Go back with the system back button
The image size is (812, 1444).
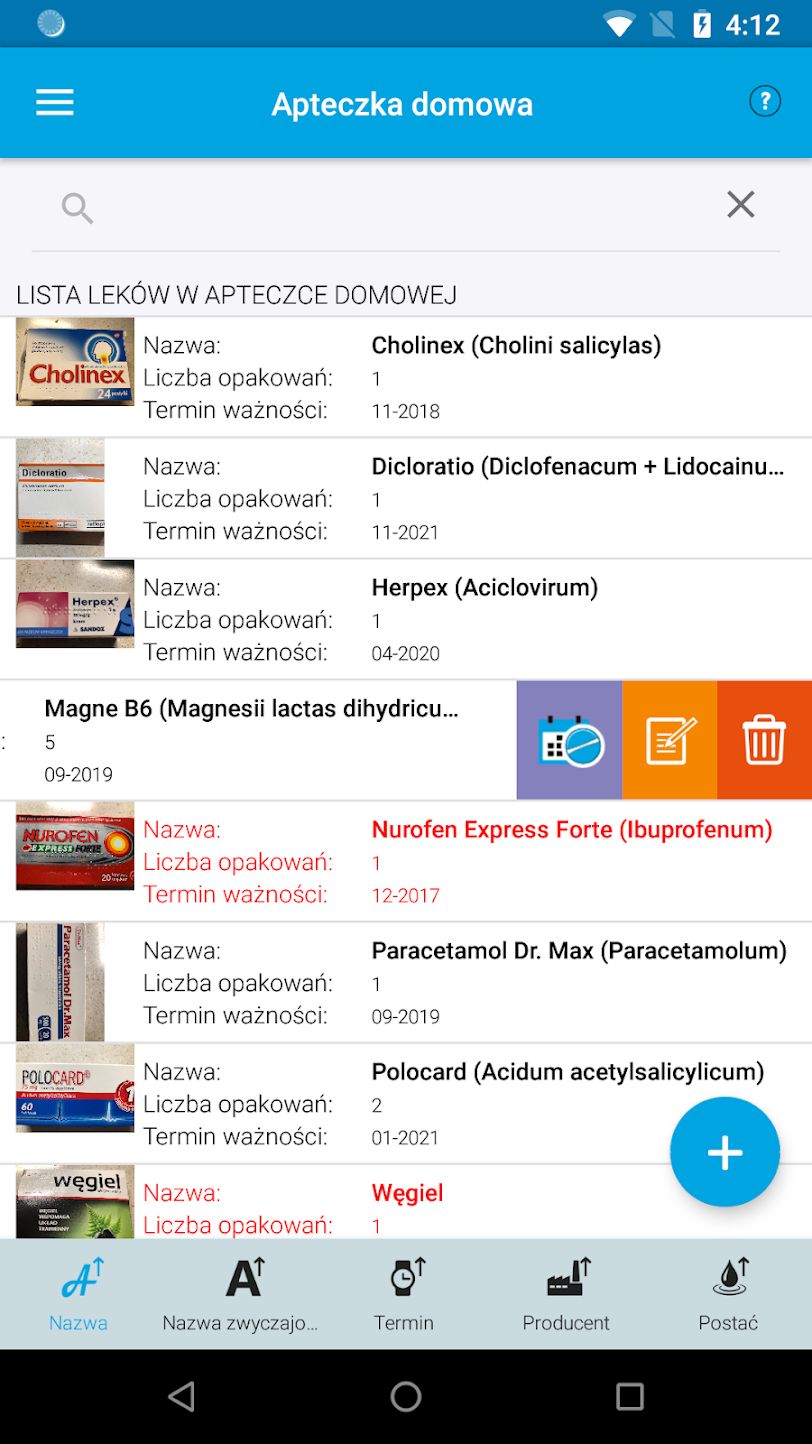point(181,1396)
